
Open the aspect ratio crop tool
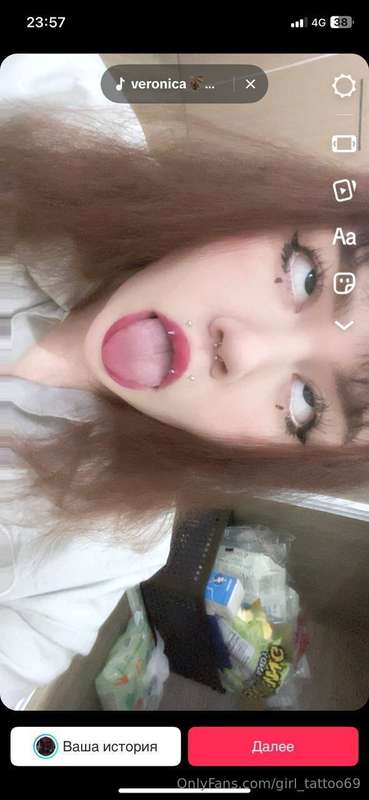(344, 143)
